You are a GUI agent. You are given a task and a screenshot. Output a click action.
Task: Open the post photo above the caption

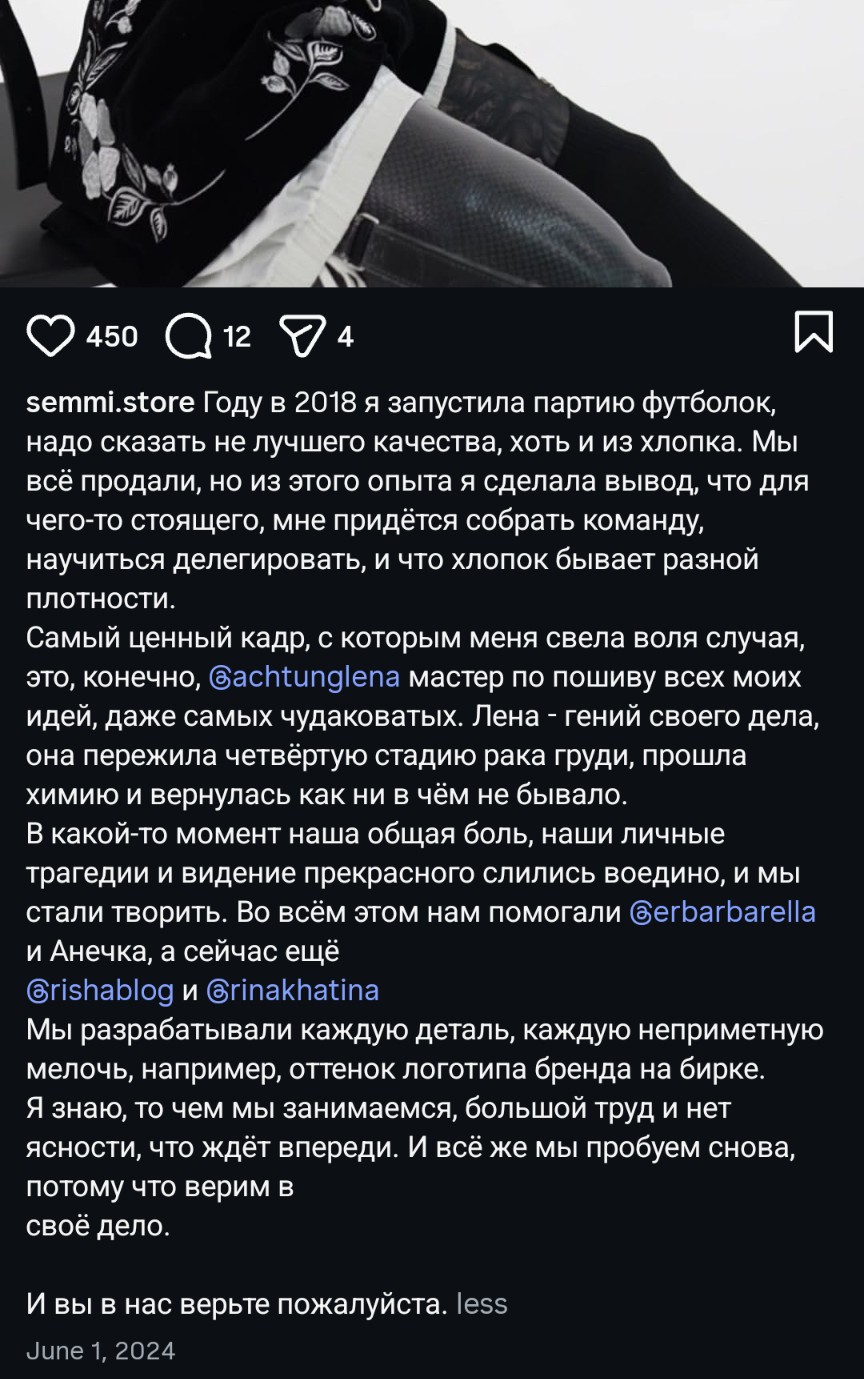pos(432,140)
